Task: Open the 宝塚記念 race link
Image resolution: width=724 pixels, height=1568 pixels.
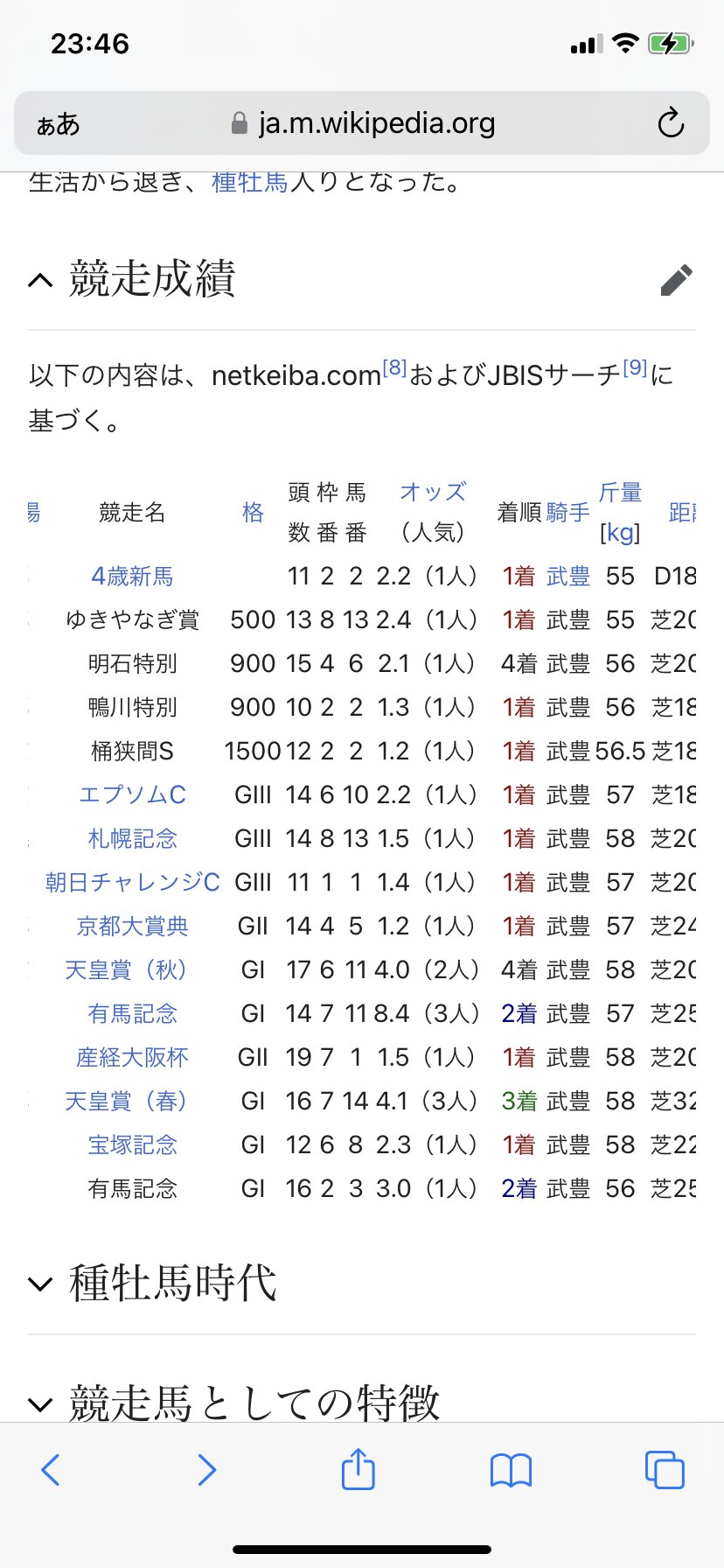Action: [x=132, y=1144]
